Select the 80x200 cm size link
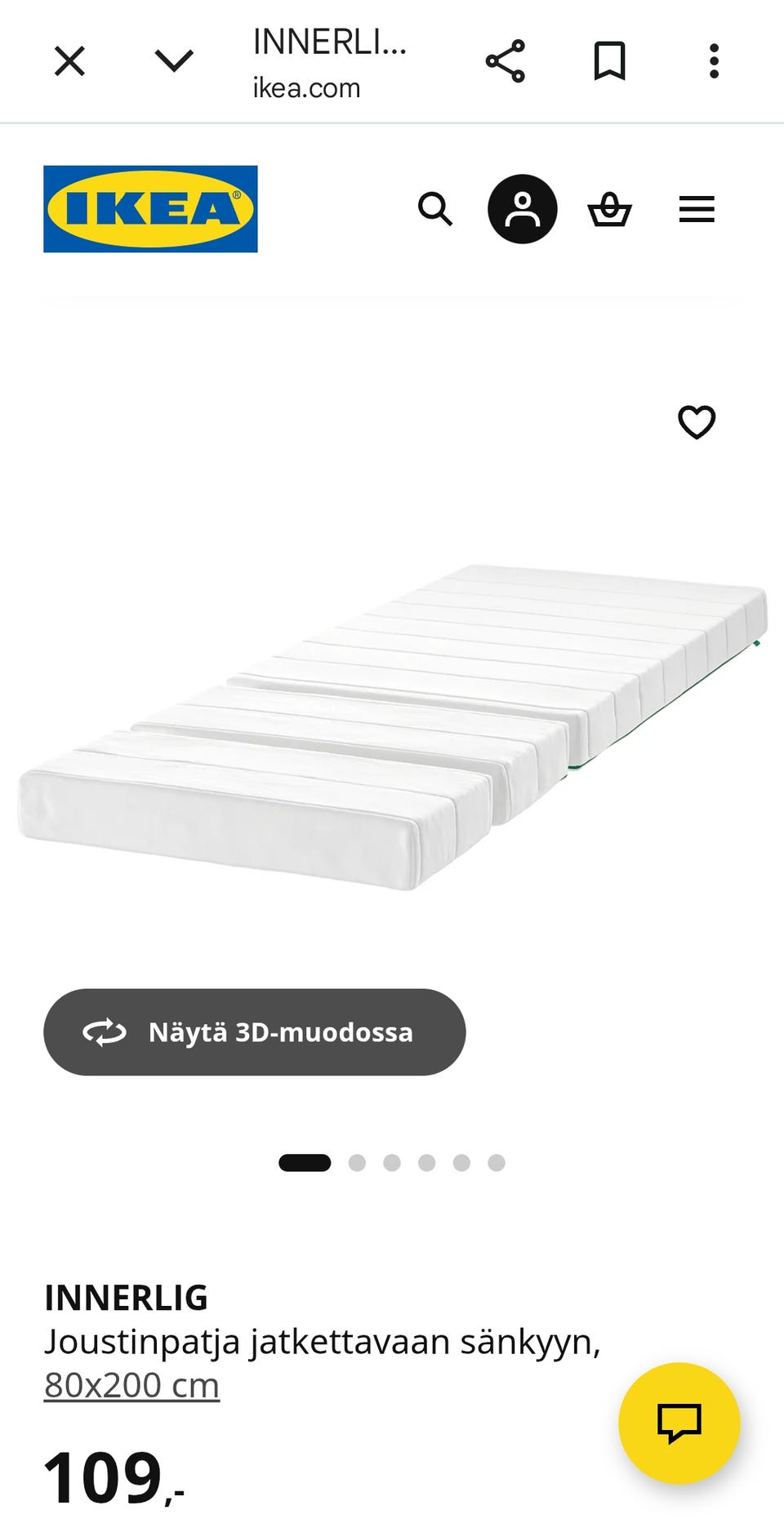The height and width of the screenshot is (1528, 784). click(x=131, y=1385)
